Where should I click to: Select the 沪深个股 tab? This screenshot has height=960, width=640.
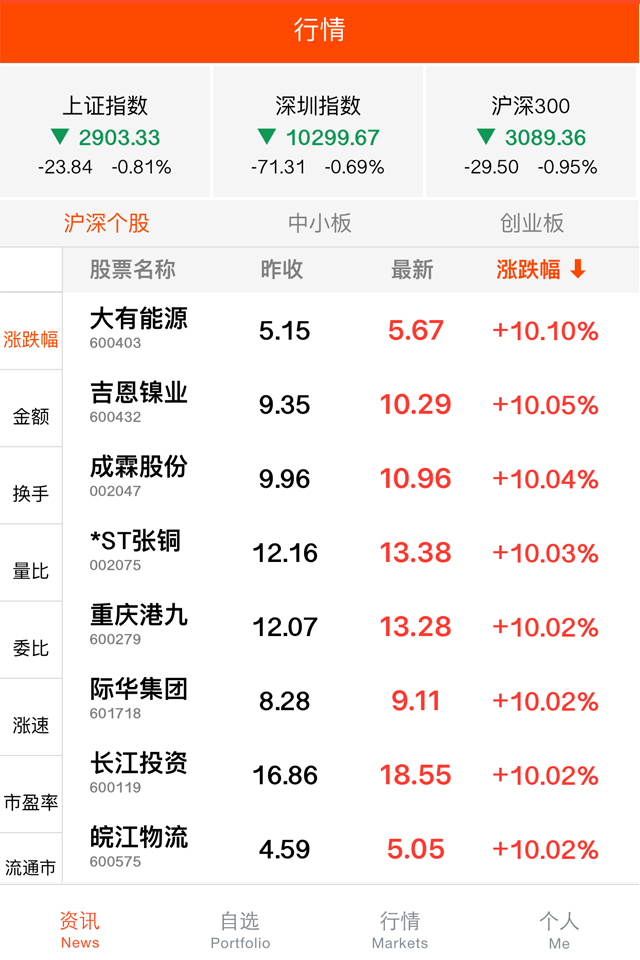coord(107,223)
